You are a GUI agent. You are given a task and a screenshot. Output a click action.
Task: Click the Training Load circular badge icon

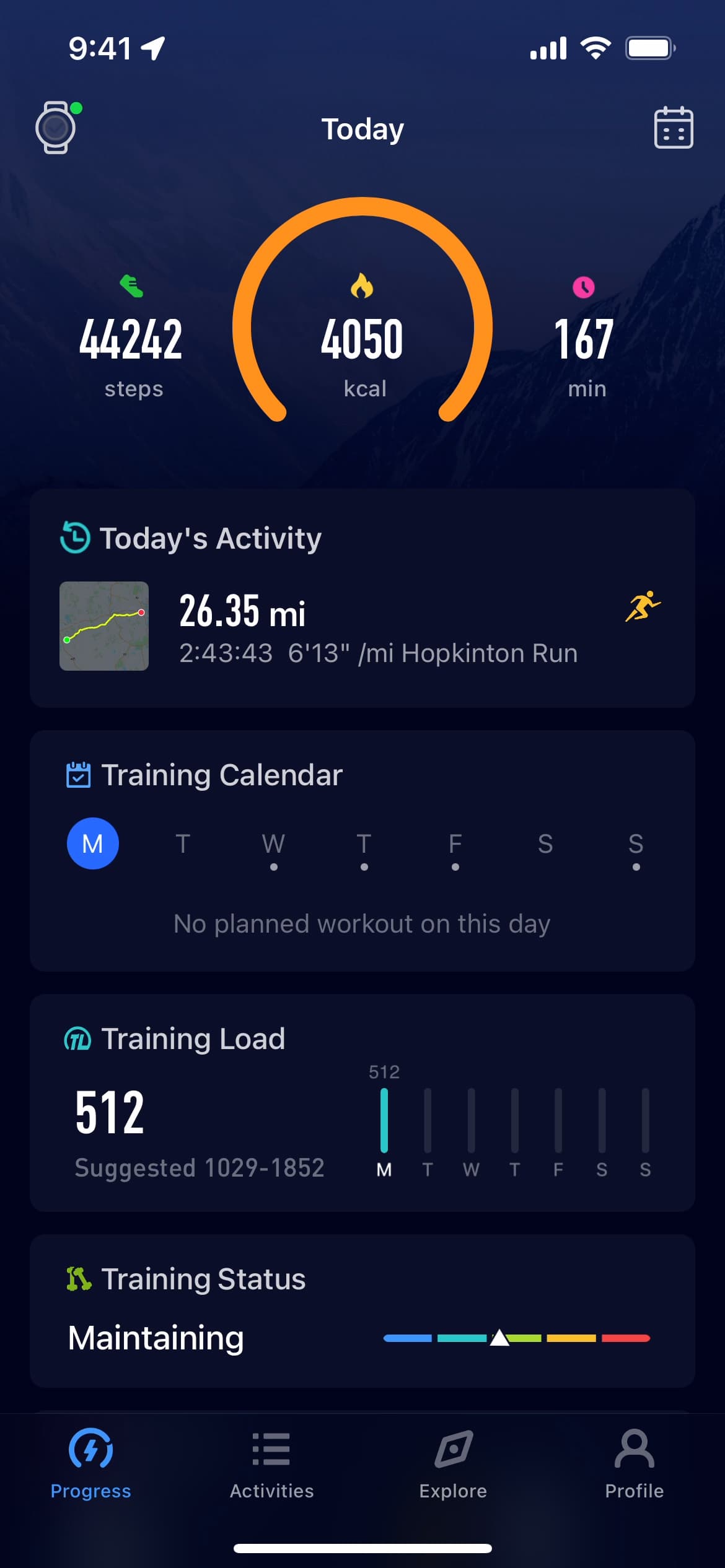tap(77, 1039)
